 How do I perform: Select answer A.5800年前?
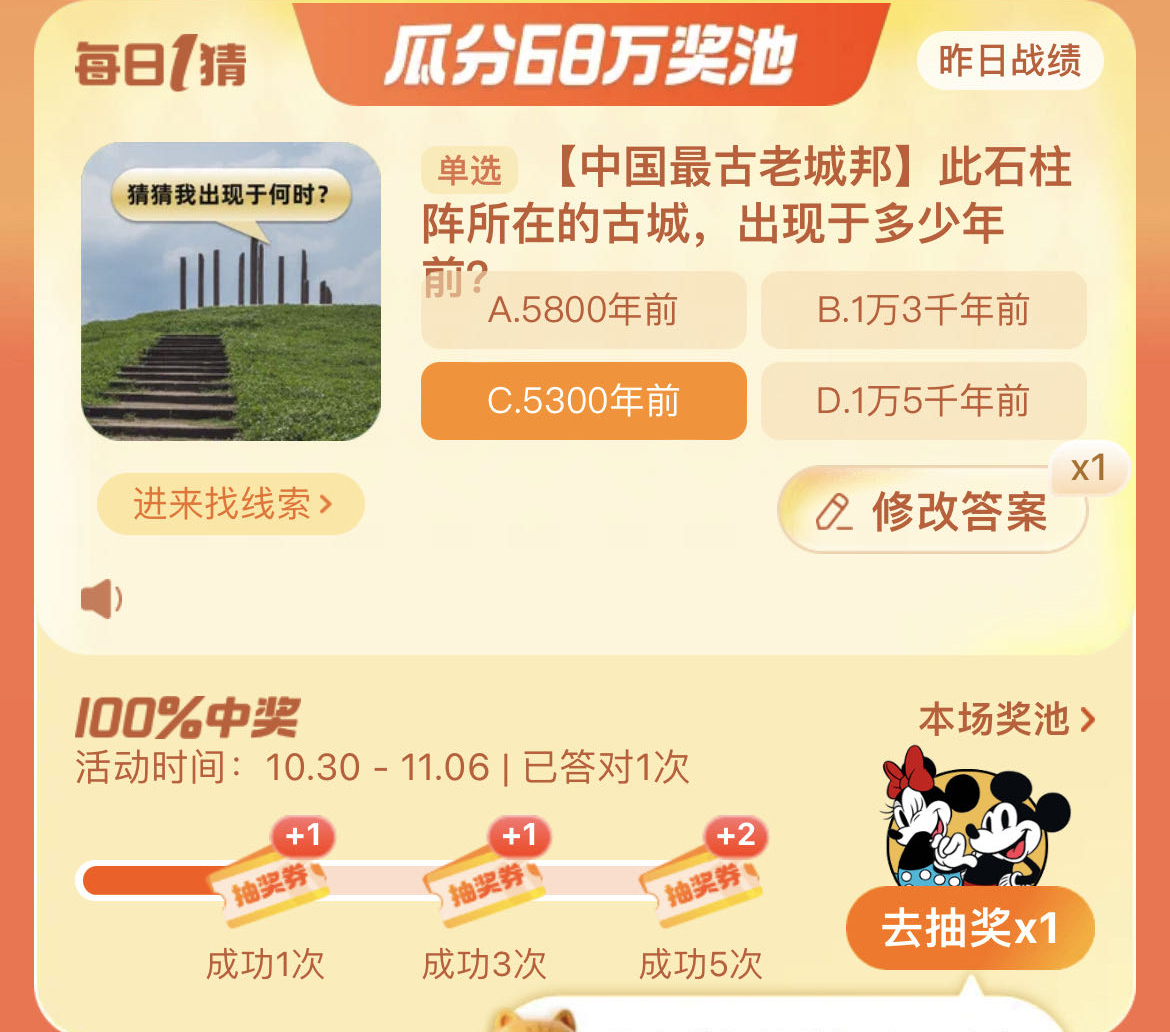[583, 311]
